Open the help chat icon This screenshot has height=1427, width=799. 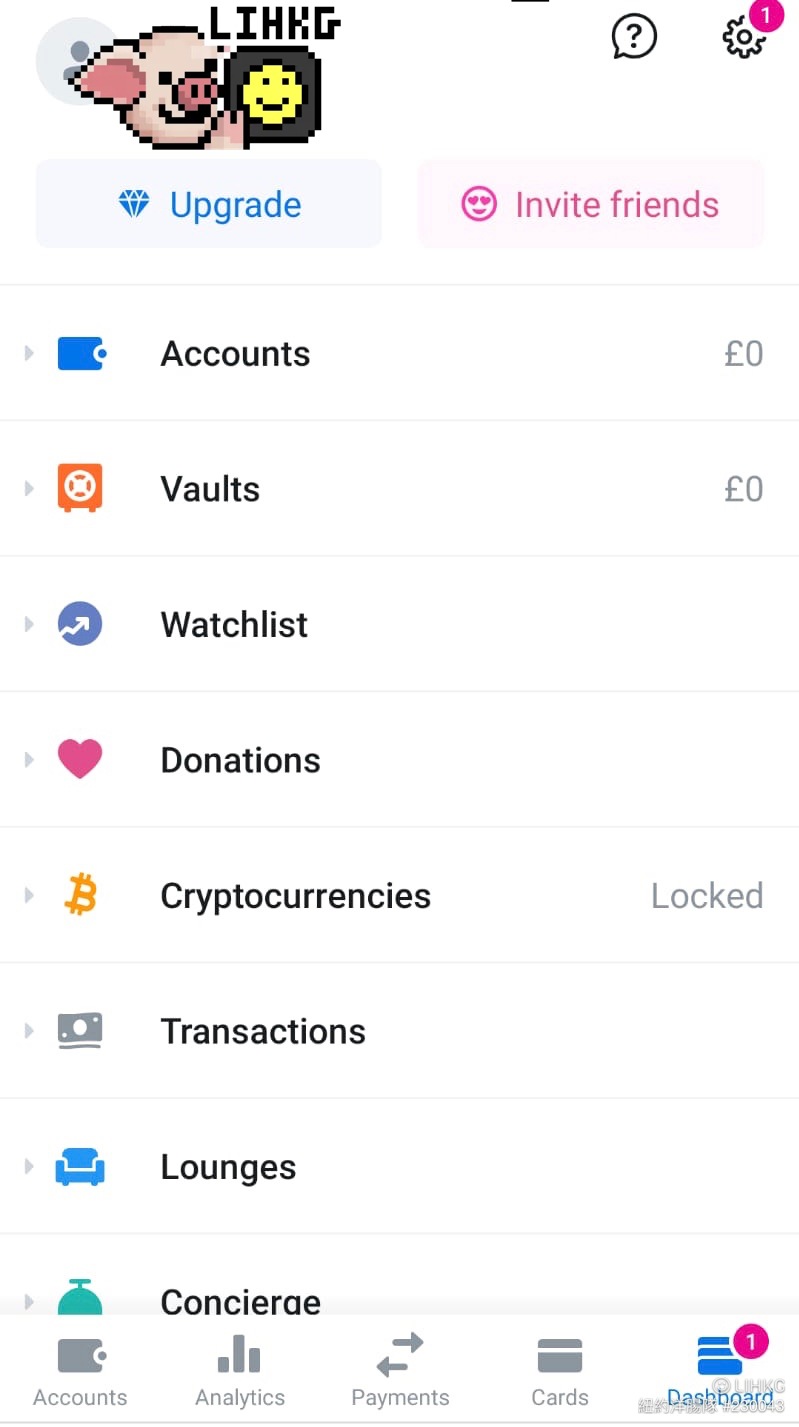click(634, 38)
